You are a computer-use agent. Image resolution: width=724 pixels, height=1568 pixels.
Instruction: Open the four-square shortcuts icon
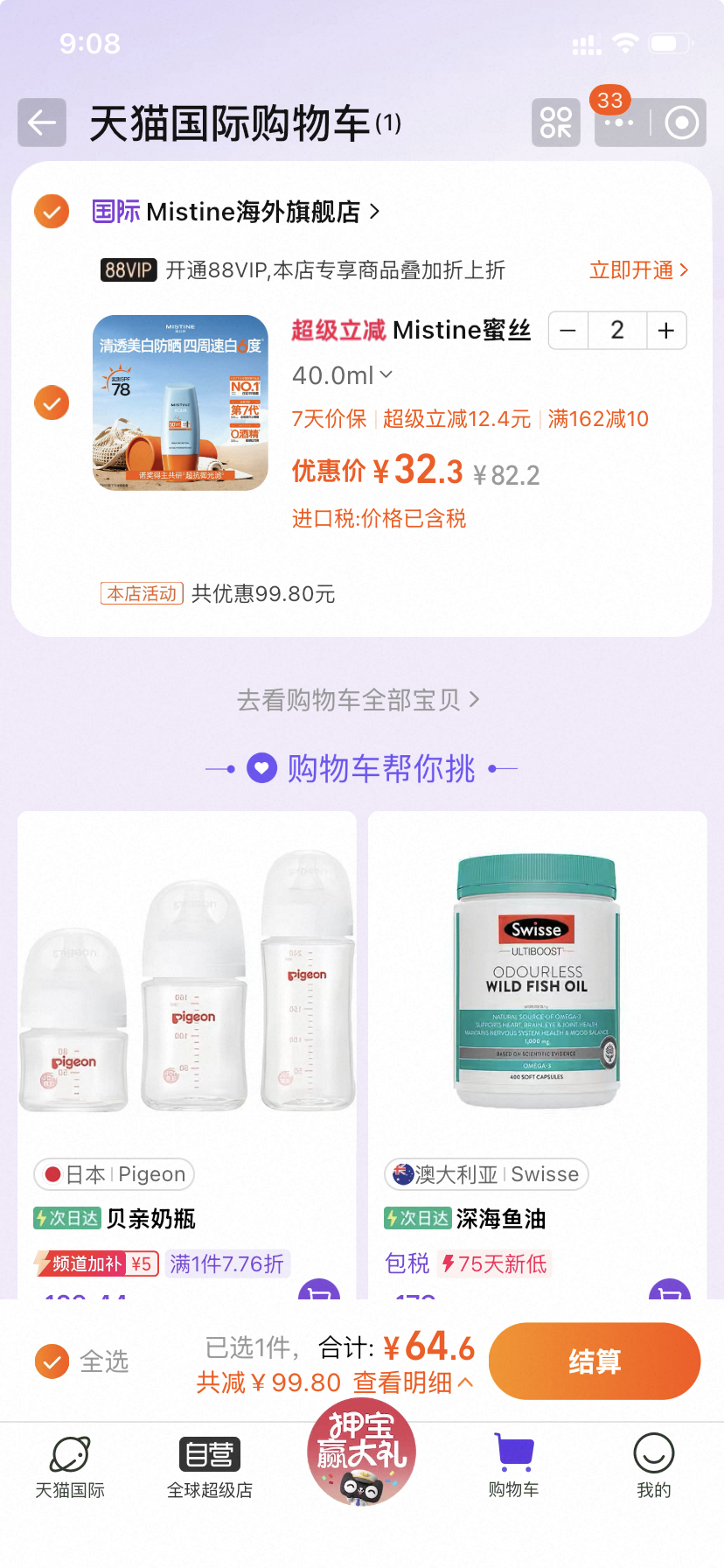click(556, 122)
